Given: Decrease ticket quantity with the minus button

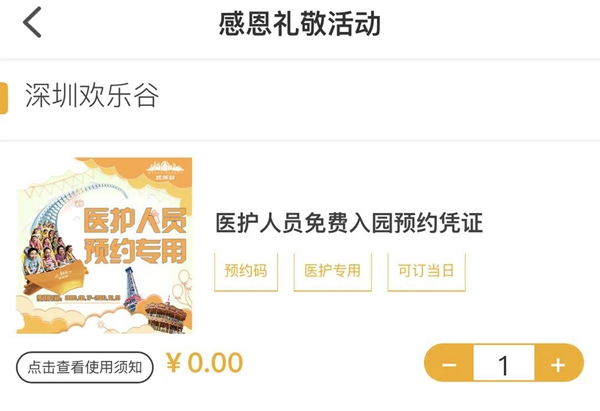Looking at the screenshot, I should pyautogui.click(x=449, y=364).
